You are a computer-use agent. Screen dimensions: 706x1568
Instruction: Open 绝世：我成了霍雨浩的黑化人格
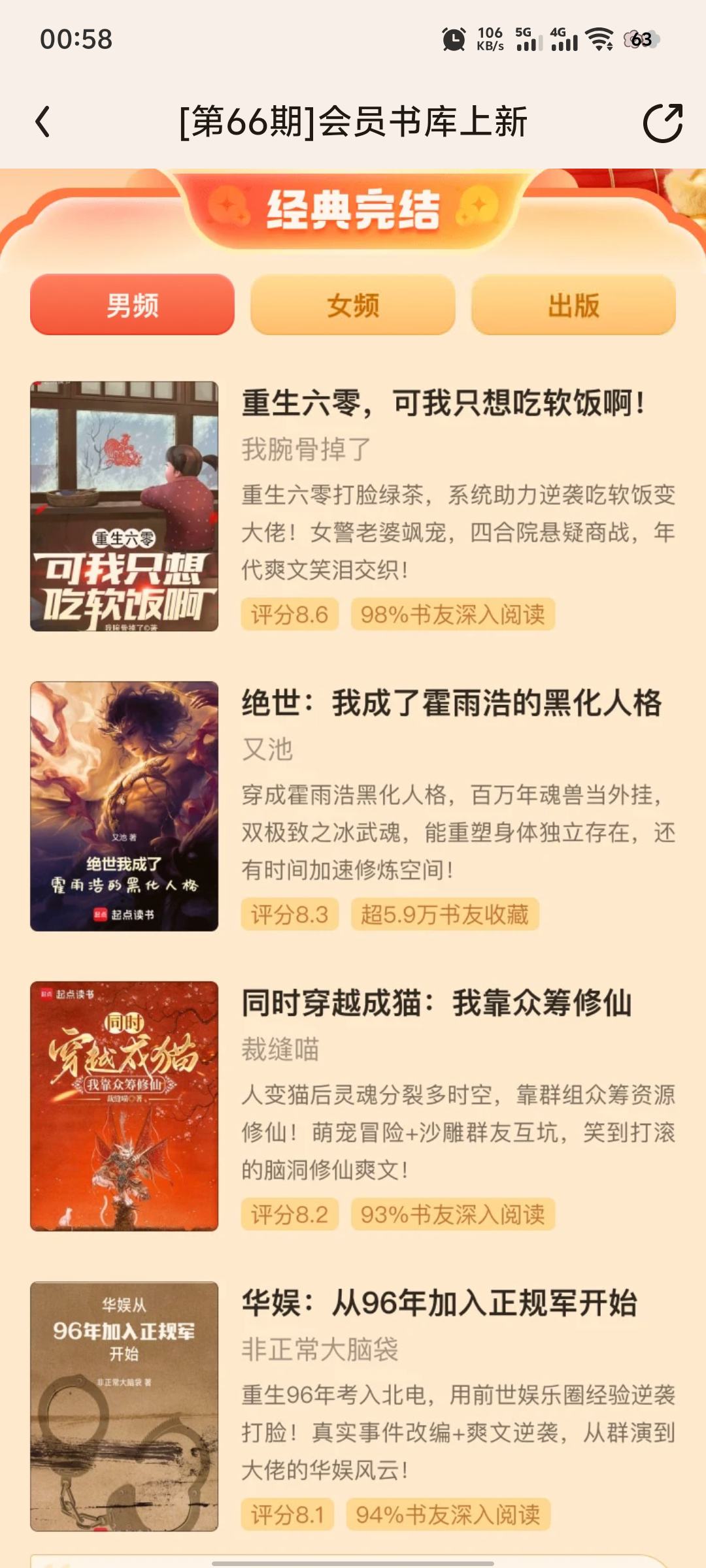point(451,704)
